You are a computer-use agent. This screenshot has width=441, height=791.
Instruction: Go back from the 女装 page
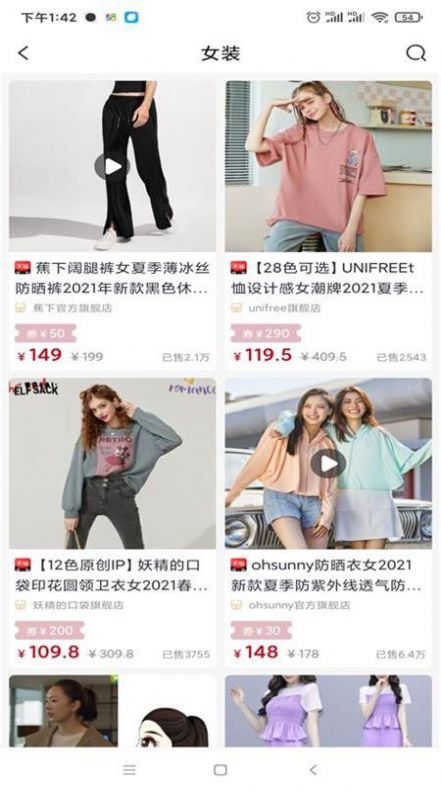click(x=23, y=53)
